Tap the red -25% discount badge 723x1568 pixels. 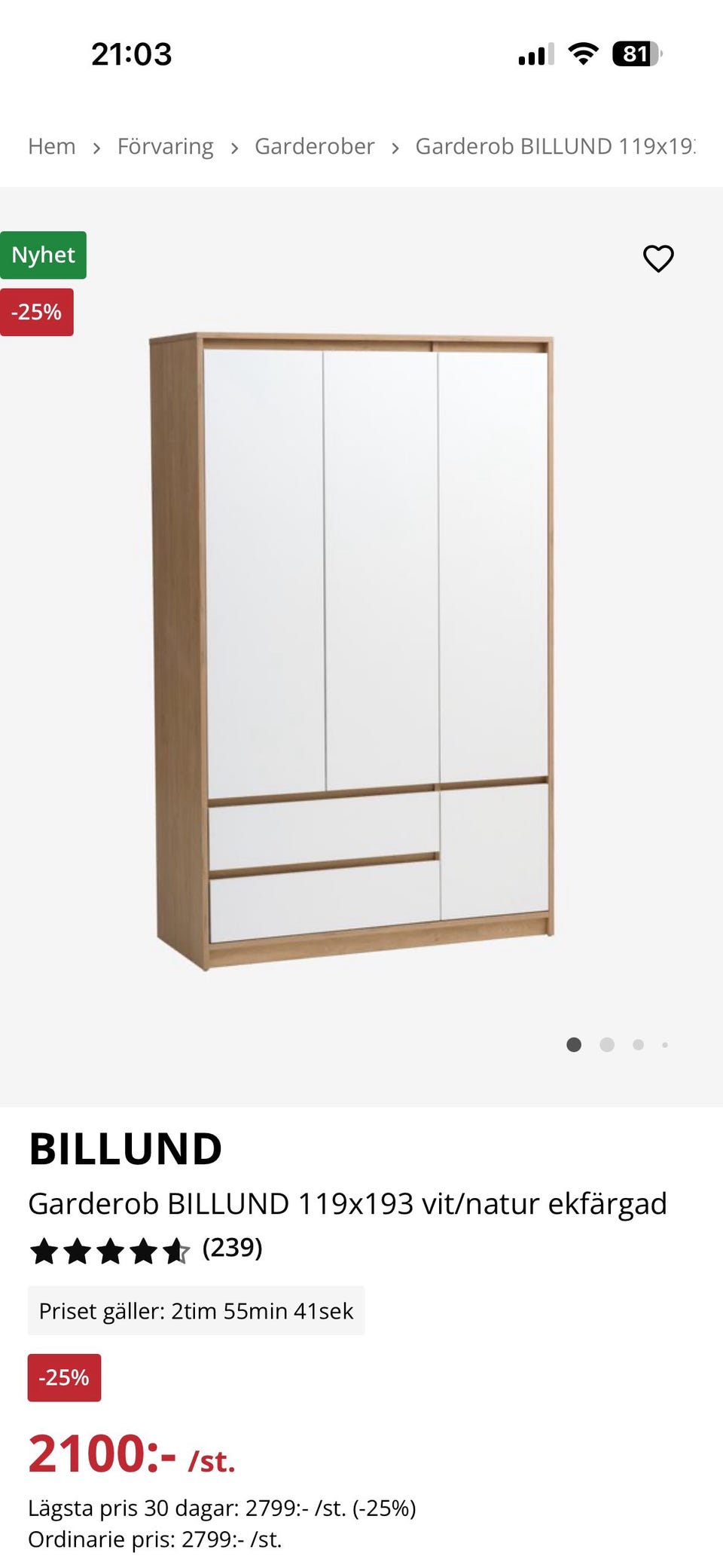click(36, 310)
